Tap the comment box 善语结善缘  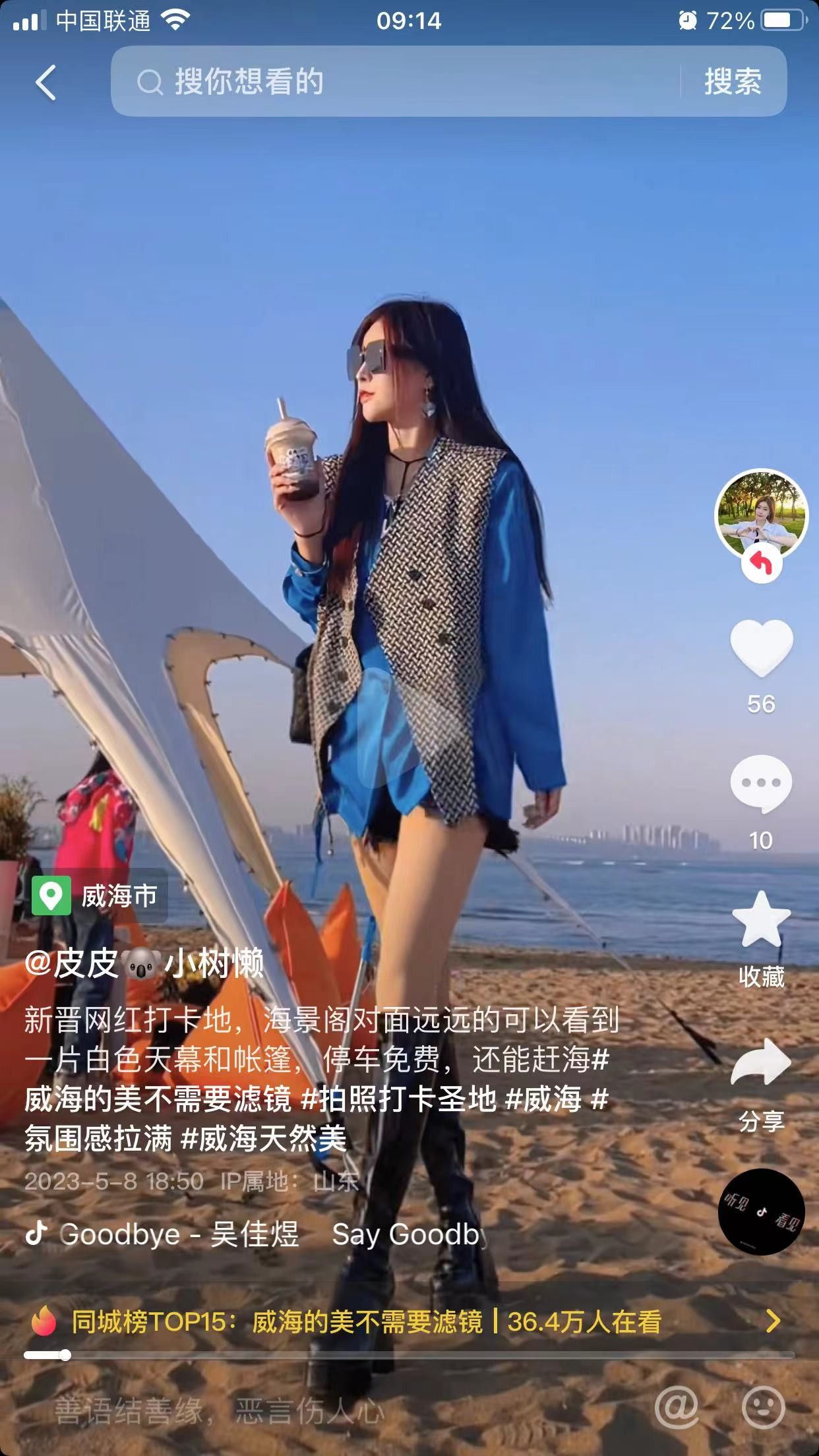[219, 1411]
